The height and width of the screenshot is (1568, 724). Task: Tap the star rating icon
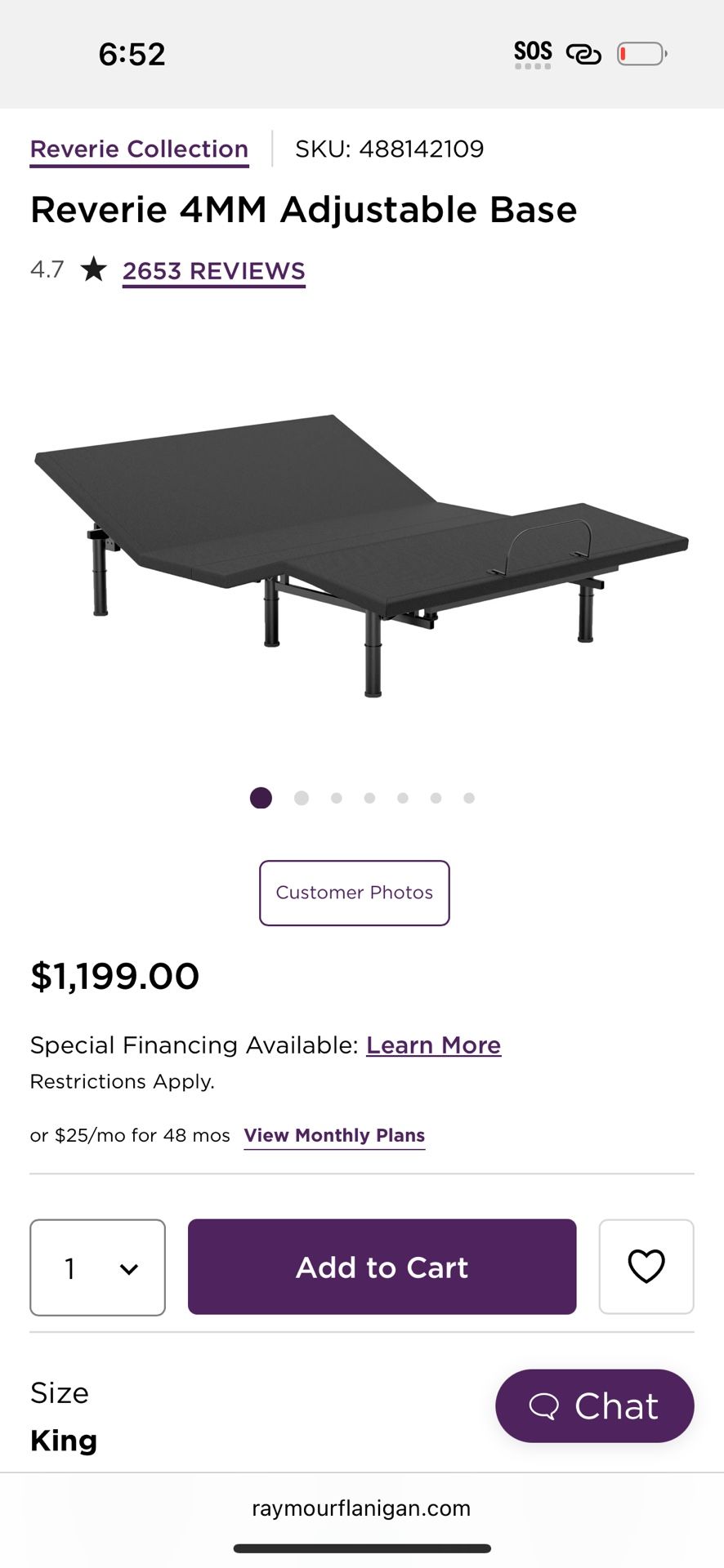pyautogui.click(x=93, y=269)
